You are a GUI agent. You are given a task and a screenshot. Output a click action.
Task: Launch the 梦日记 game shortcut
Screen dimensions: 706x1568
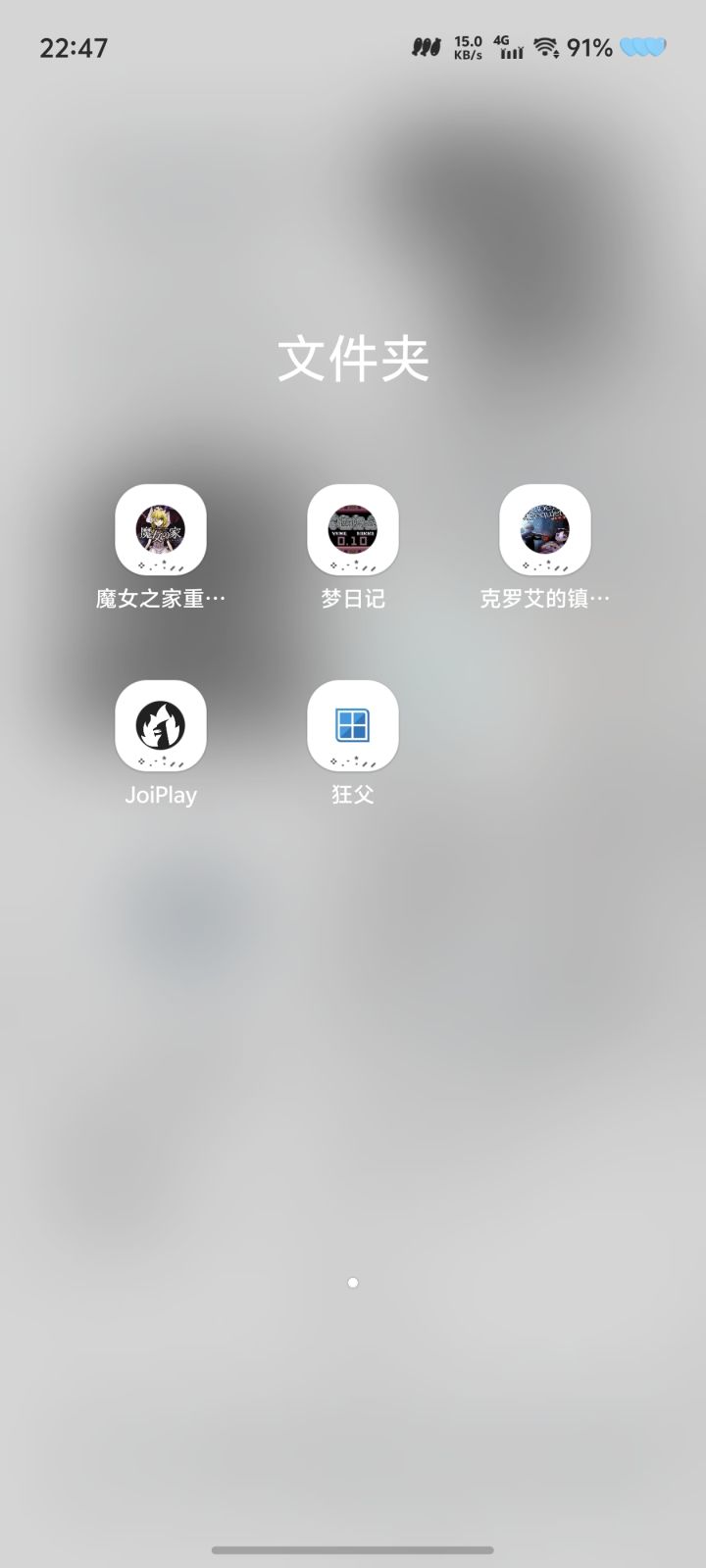[353, 529]
